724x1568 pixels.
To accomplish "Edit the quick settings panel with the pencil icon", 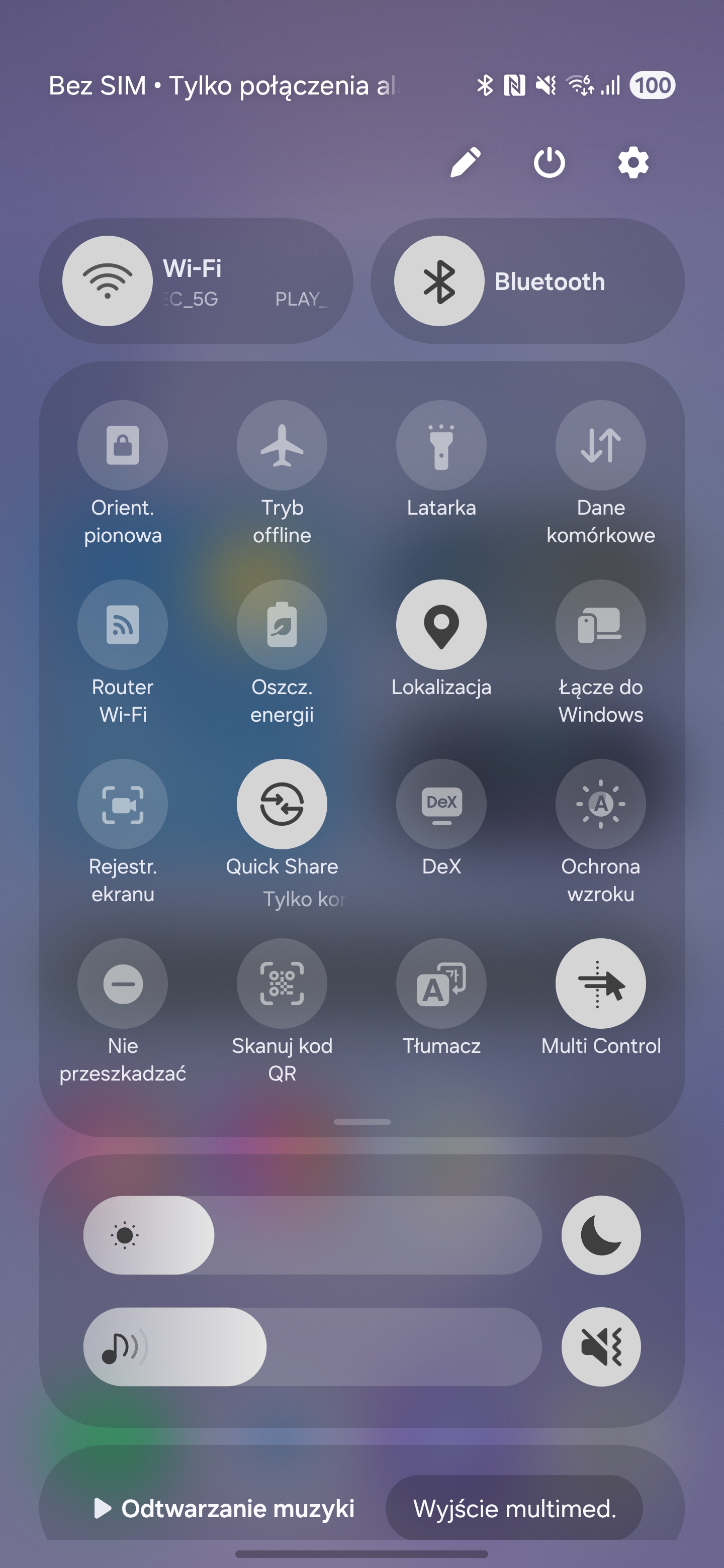I will click(x=465, y=162).
